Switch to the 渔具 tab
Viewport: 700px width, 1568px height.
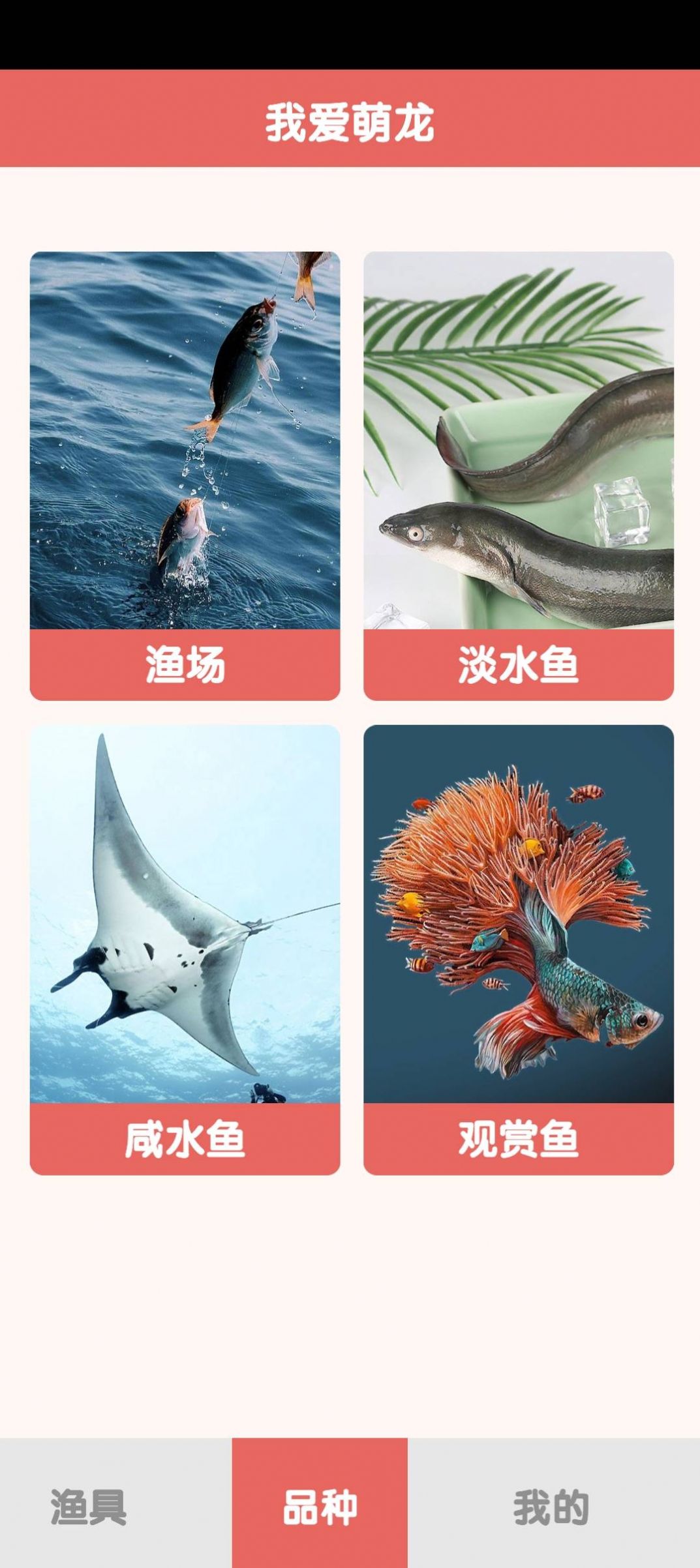coord(89,1507)
